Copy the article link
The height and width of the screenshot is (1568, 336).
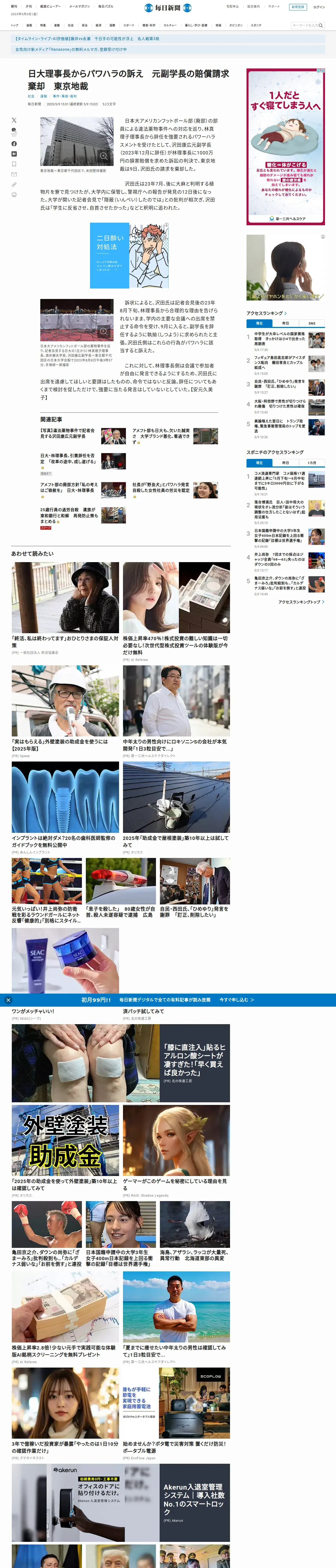pyautogui.click(x=14, y=185)
